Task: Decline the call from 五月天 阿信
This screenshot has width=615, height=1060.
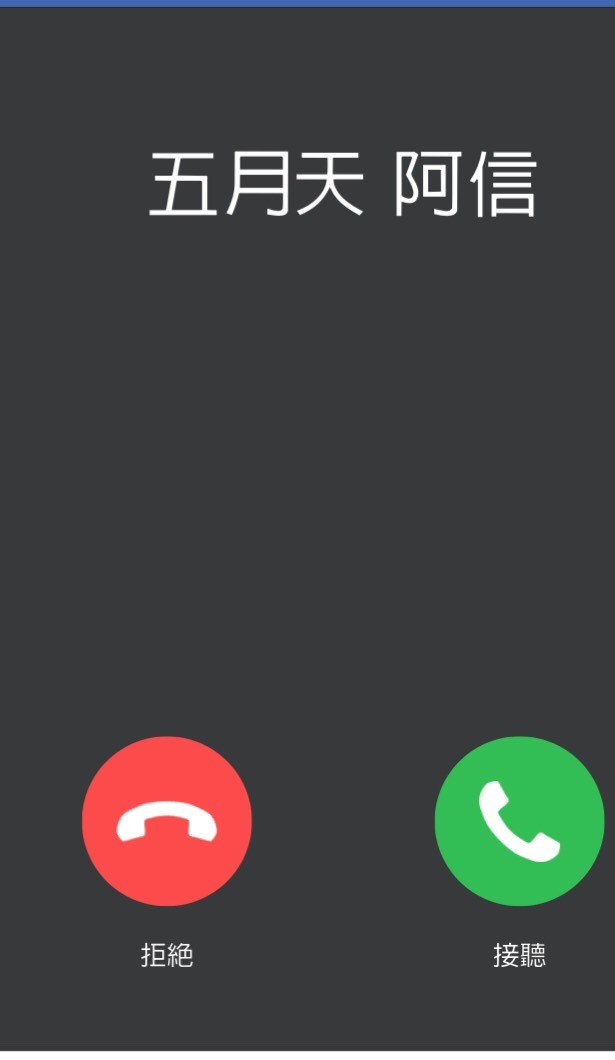Action: click(x=167, y=821)
